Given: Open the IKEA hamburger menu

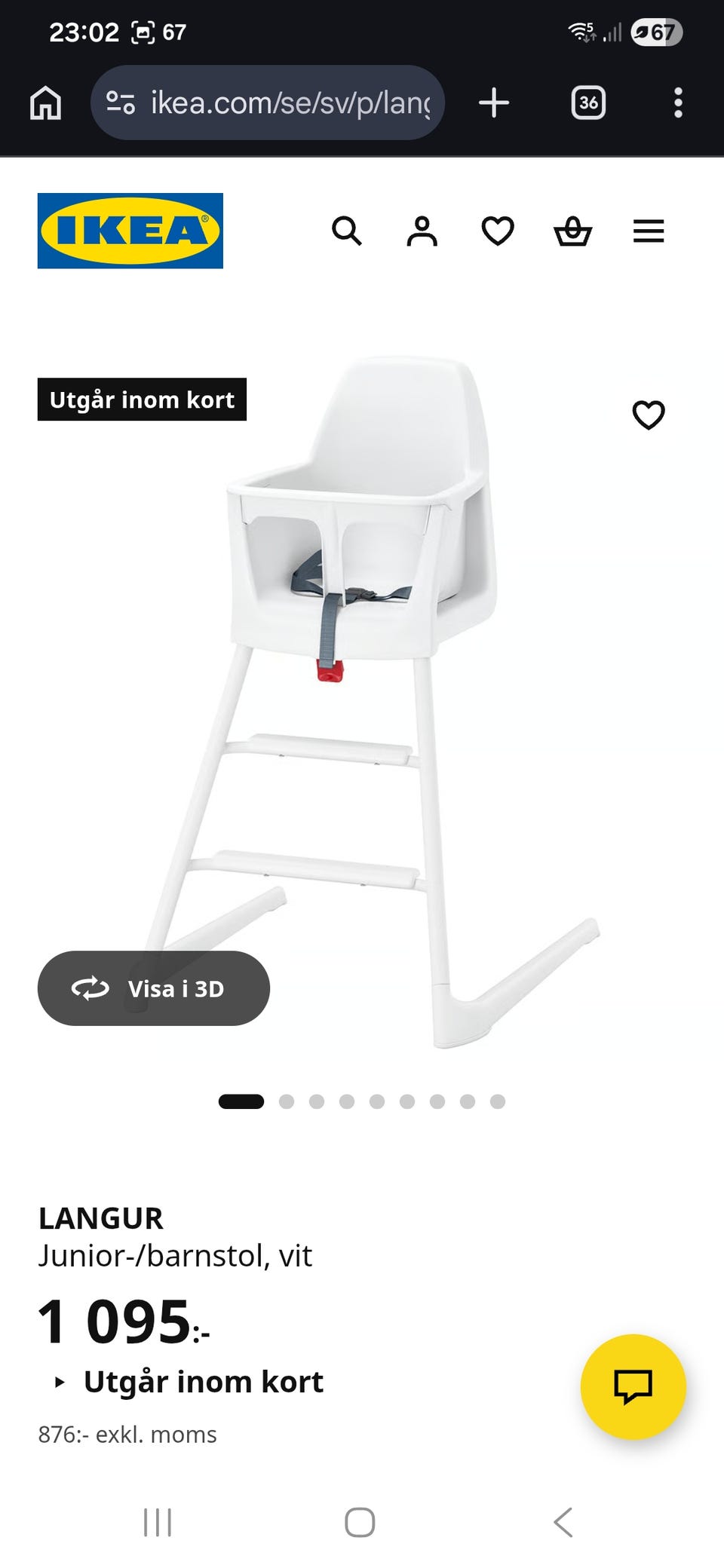Looking at the screenshot, I should pos(649,231).
